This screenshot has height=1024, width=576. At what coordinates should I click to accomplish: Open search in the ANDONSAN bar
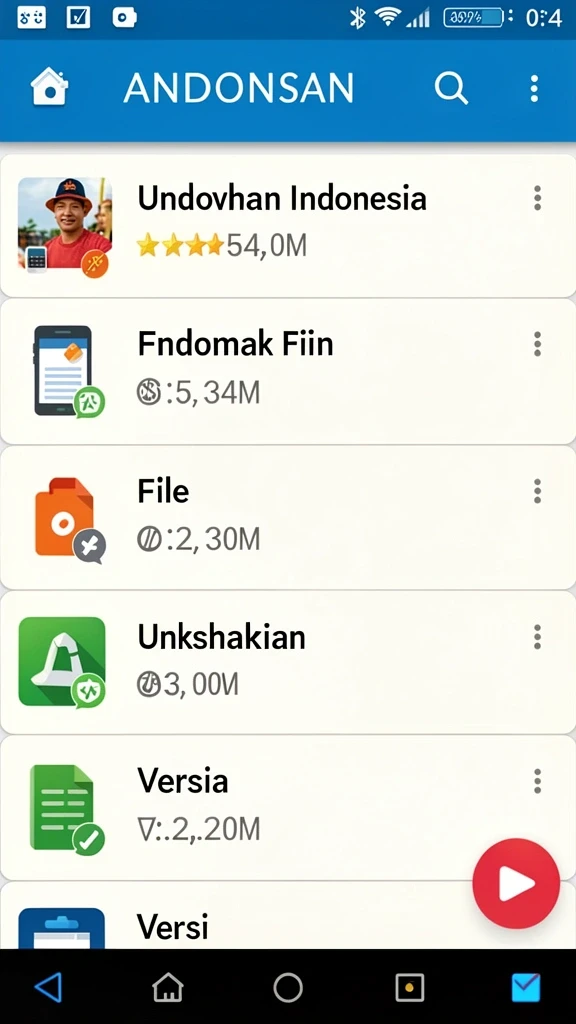[x=451, y=88]
